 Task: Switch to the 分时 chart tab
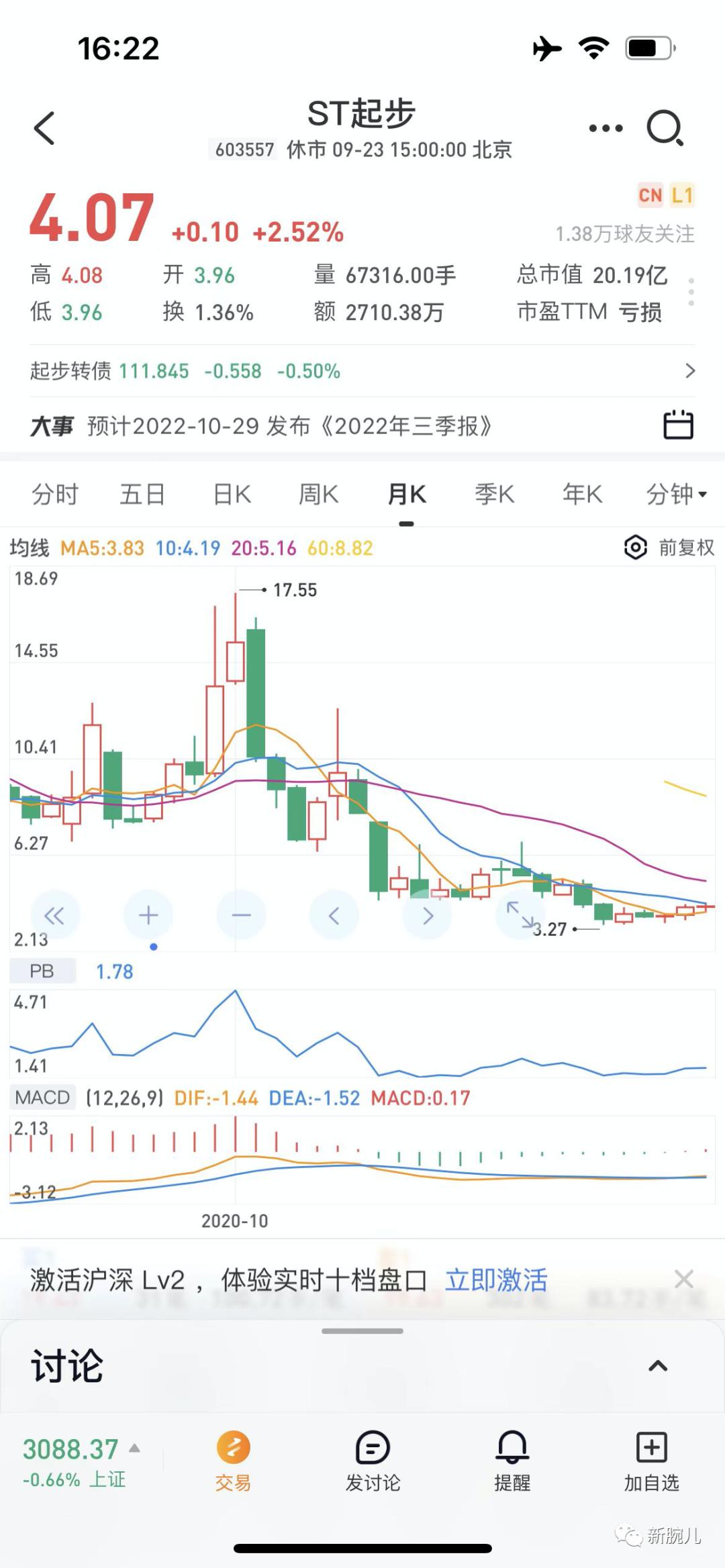pos(55,494)
